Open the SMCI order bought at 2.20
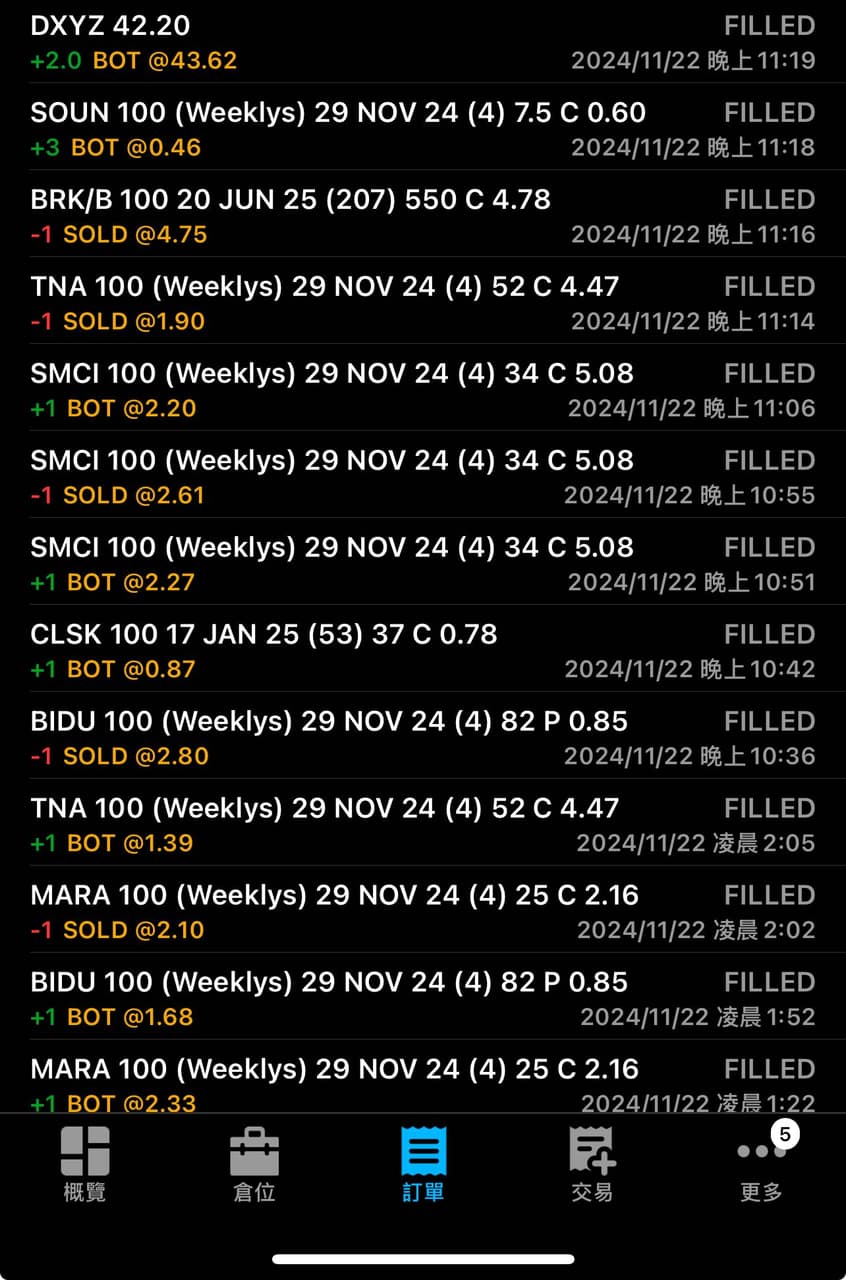The width and height of the screenshot is (846, 1280). [x=423, y=390]
